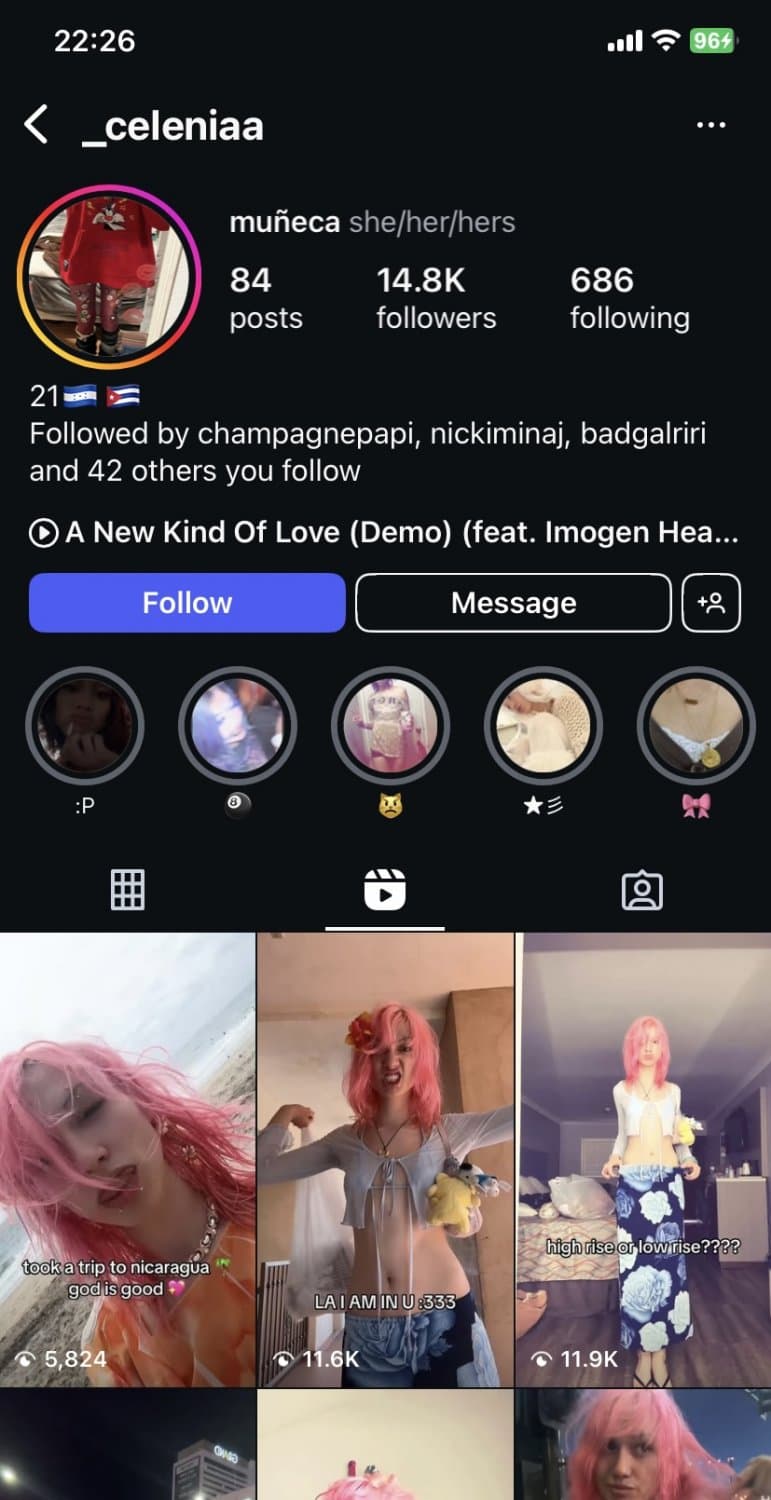Watch the high rise or low rise reel
The width and height of the screenshot is (771, 1500).
click(x=643, y=1160)
